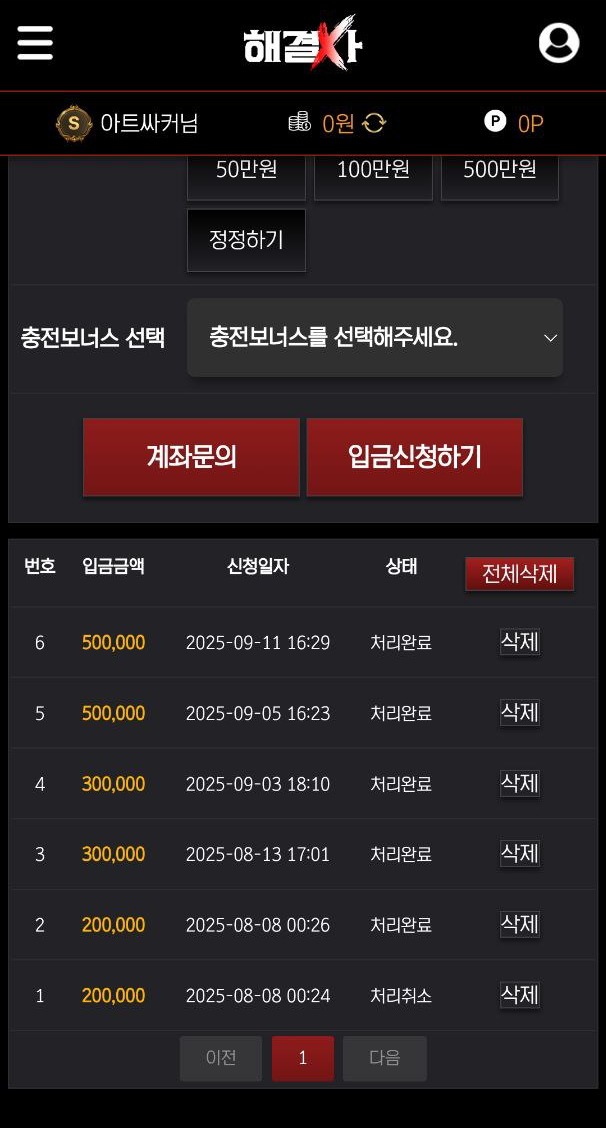Delete record number 4
The image size is (606, 1128).
[520, 783]
